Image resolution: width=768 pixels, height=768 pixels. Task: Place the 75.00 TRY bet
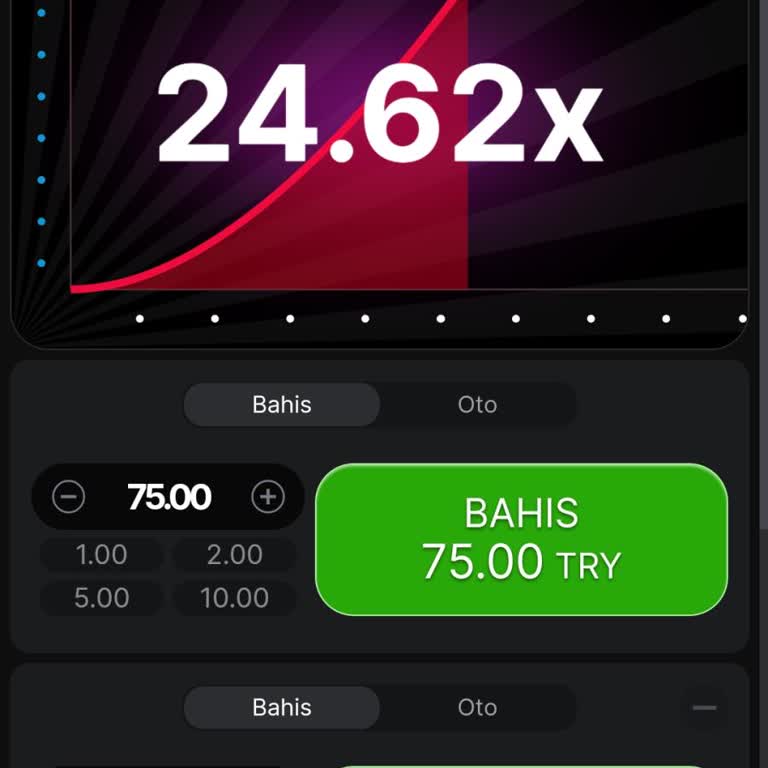click(521, 540)
